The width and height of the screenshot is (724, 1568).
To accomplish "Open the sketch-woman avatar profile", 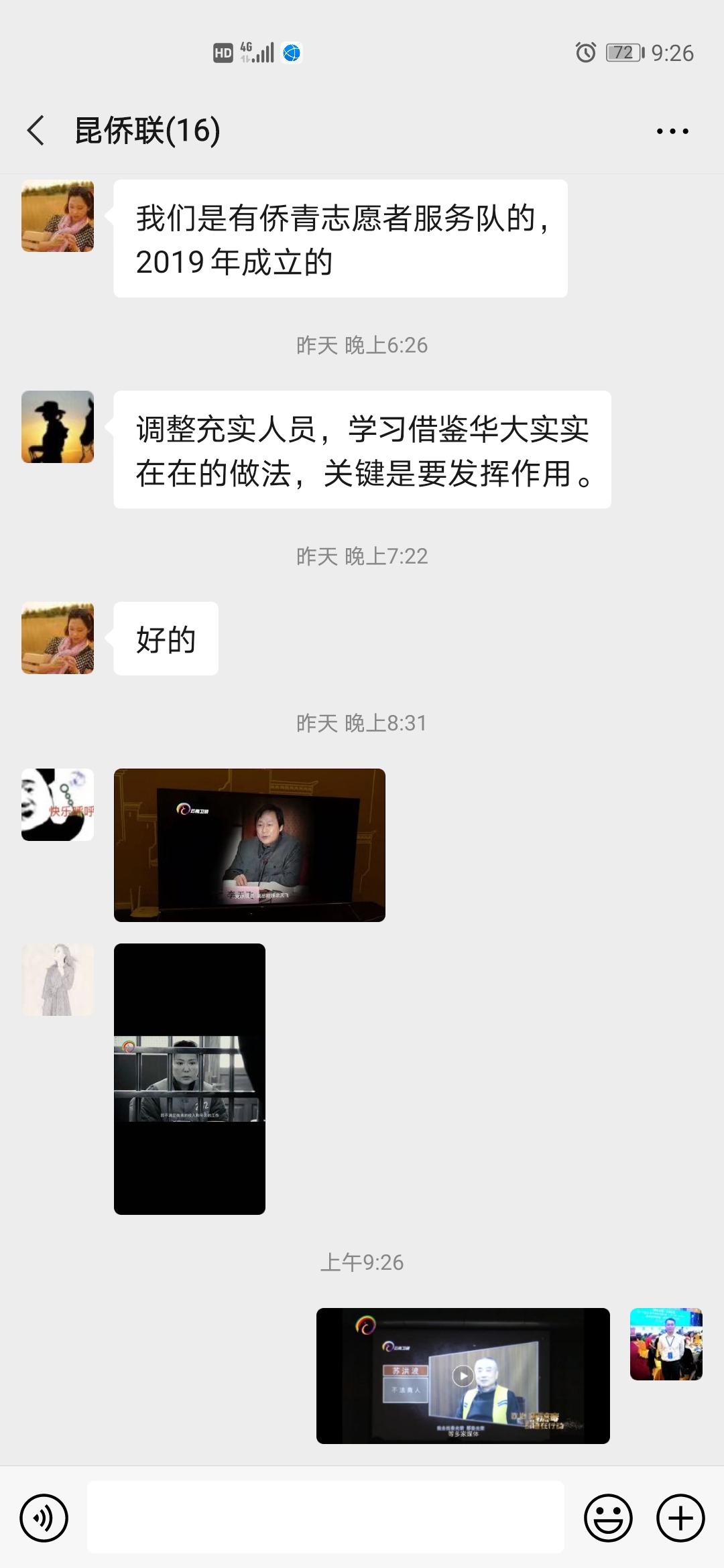I will [58, 980].
